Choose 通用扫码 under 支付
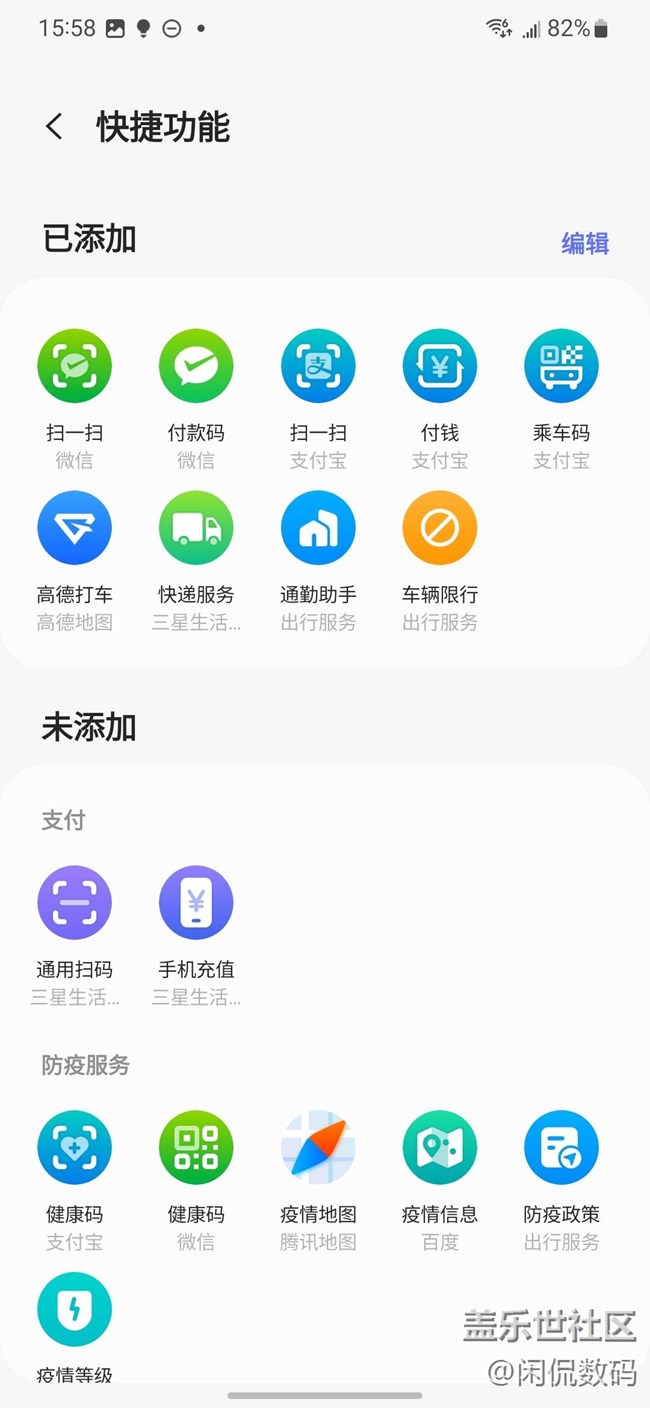Screen dimensions: 650x1408 point(74,903)
